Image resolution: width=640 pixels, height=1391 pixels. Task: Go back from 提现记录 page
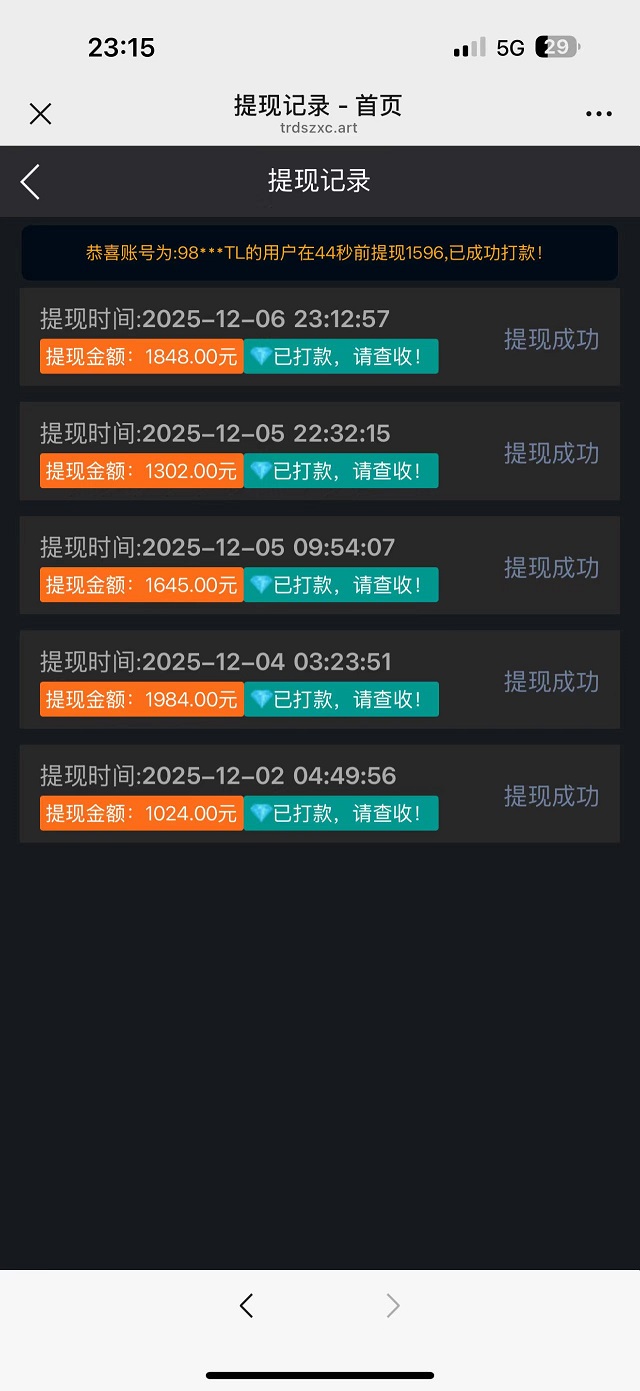[31, 182]
